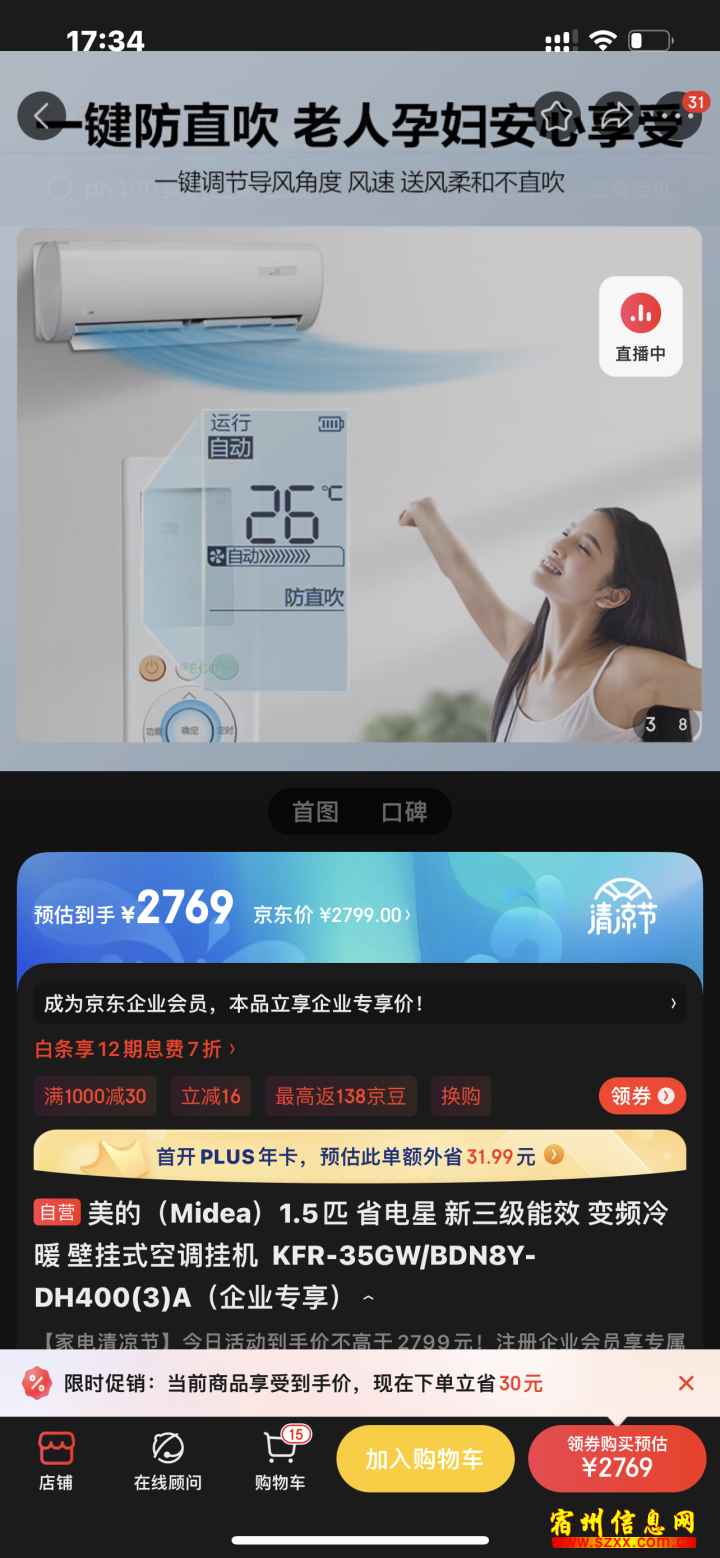Open the 直播中 live stream button
This screenshot has width=720, height=1558.
[641, 327]
